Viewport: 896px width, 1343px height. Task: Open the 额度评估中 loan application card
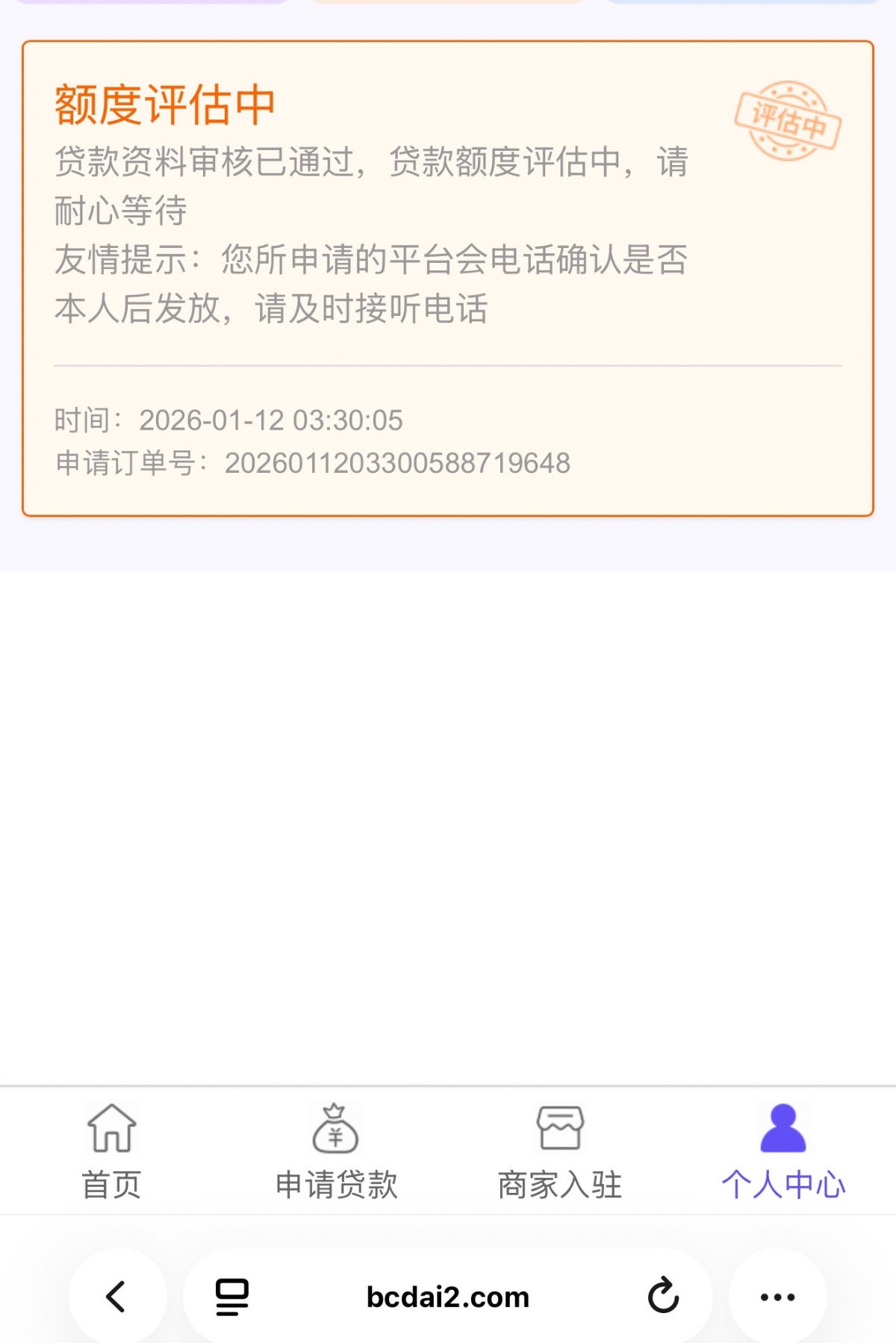pos(448,278)
